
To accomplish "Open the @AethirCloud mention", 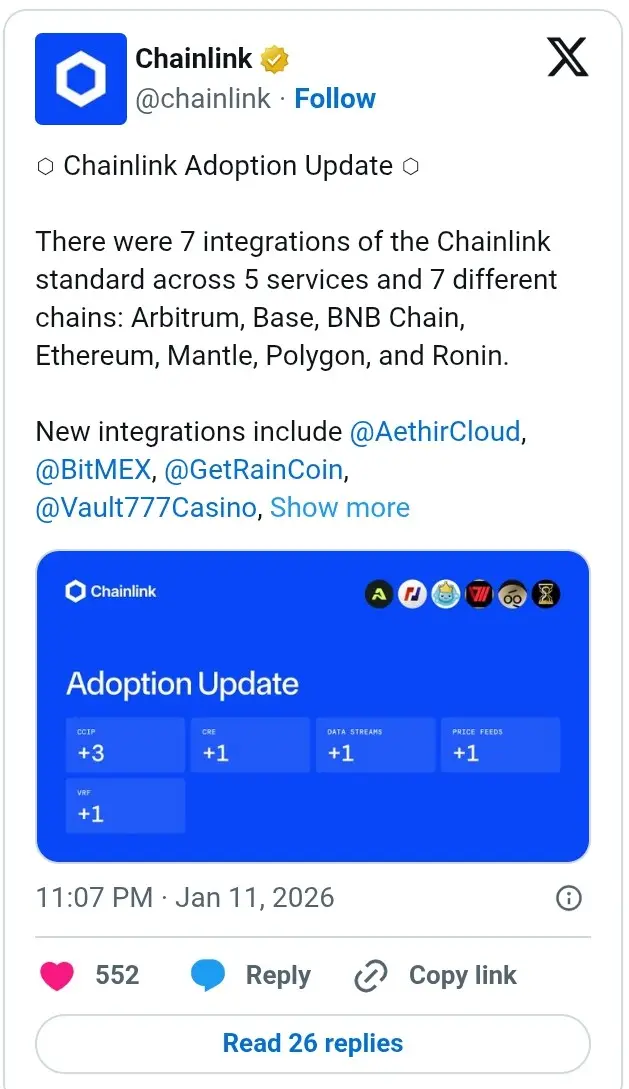I will click(435, 432).
